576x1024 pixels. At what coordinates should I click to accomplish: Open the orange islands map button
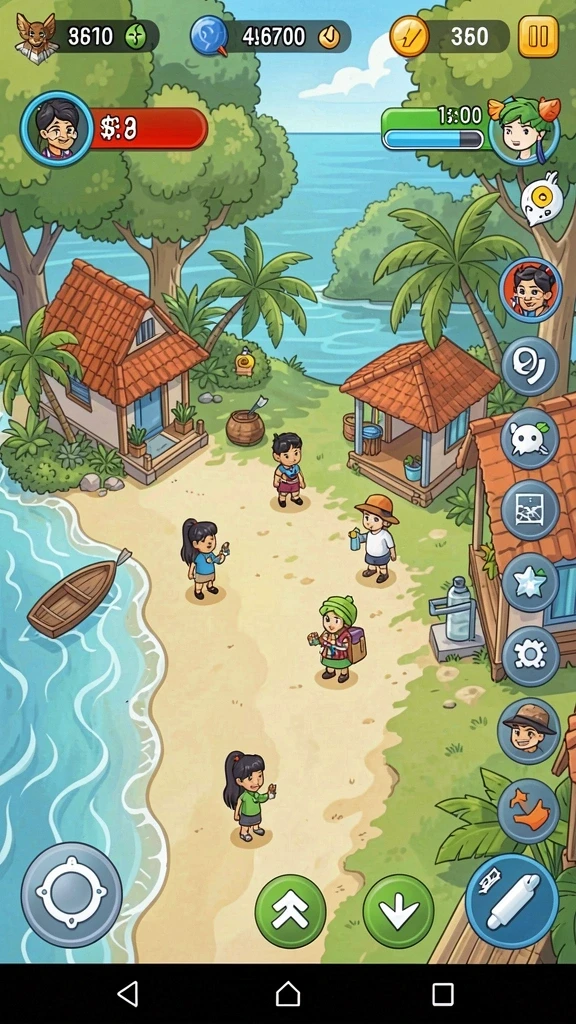529,811
